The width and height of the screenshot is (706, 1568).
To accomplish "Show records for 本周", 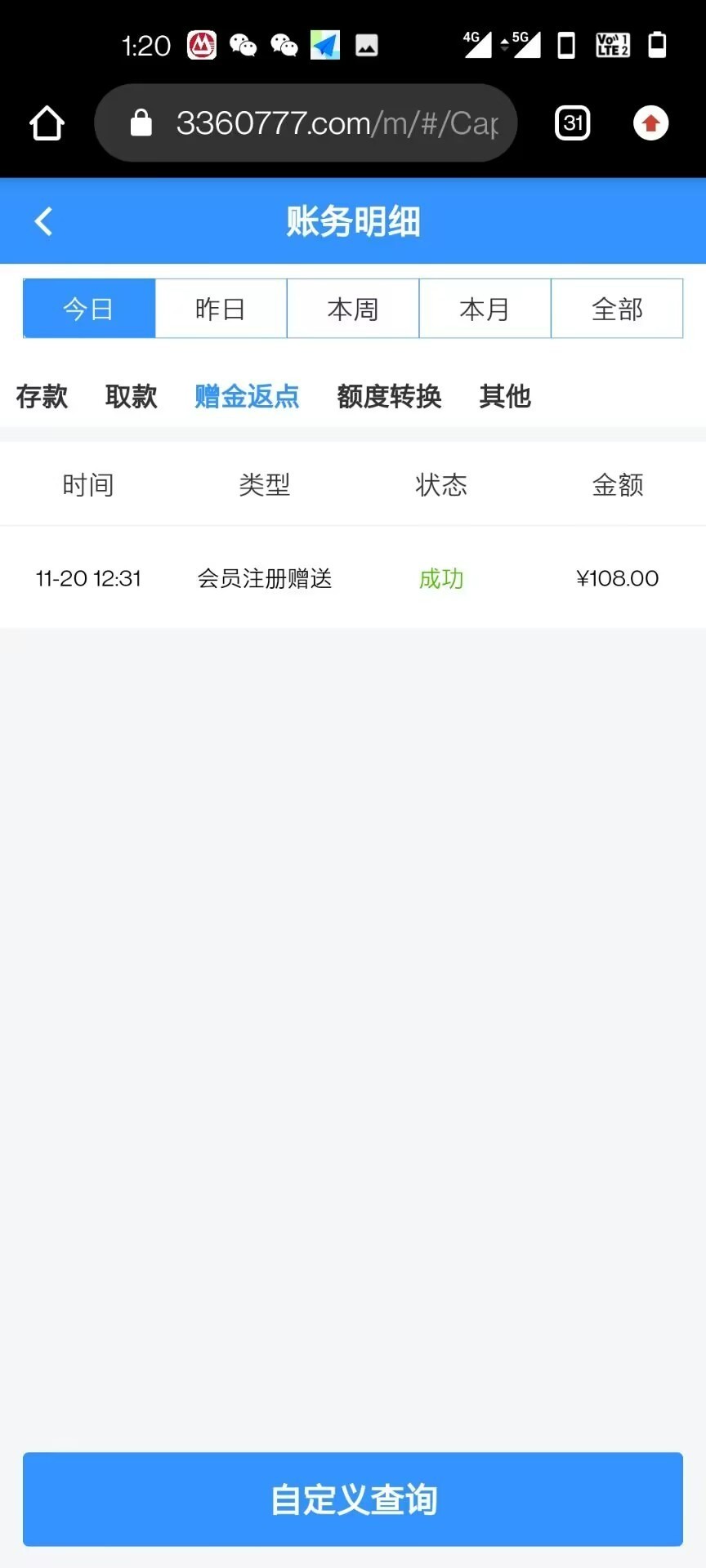I will pos(353,309).
